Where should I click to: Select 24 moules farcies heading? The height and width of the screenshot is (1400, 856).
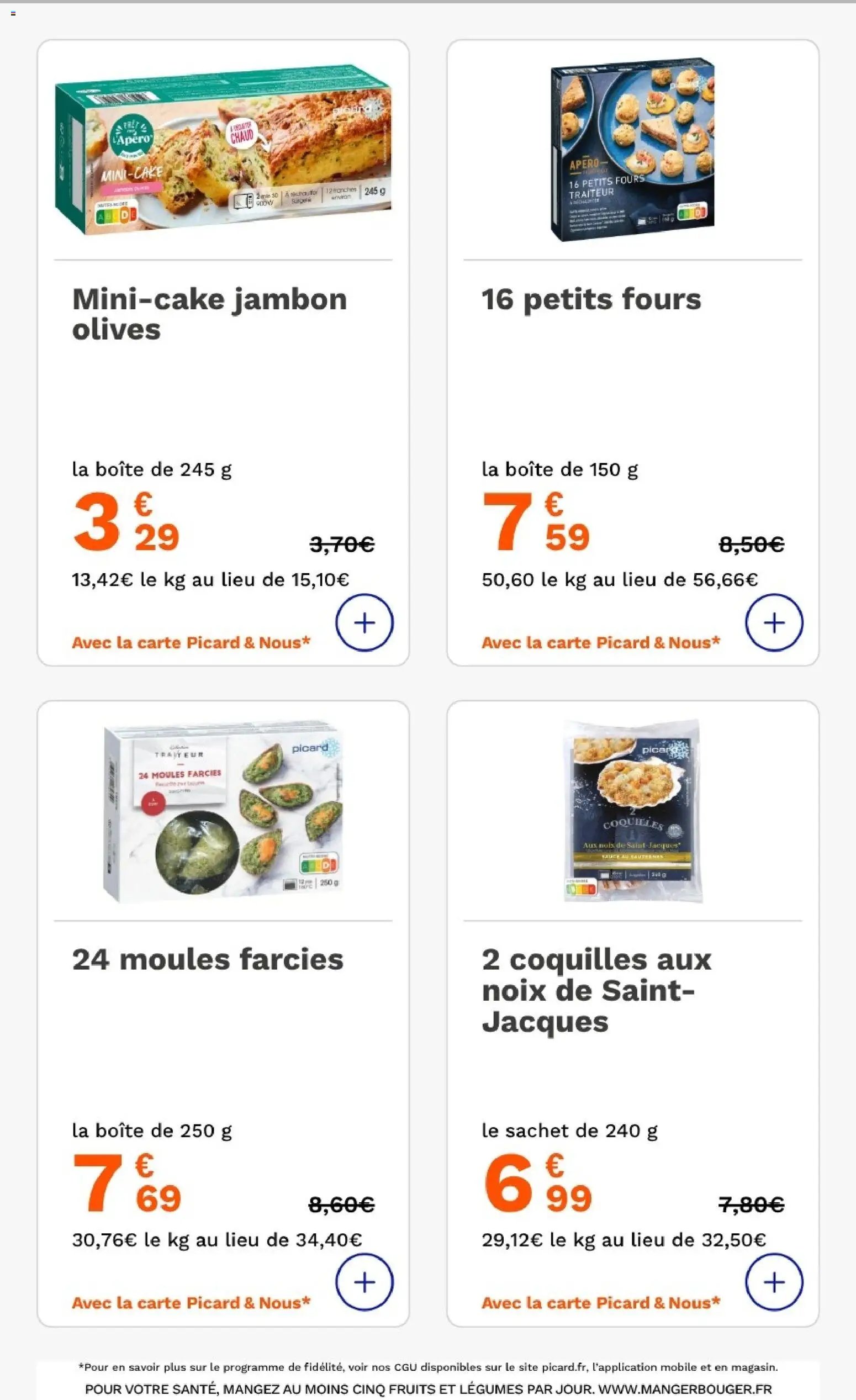point(207,959)
